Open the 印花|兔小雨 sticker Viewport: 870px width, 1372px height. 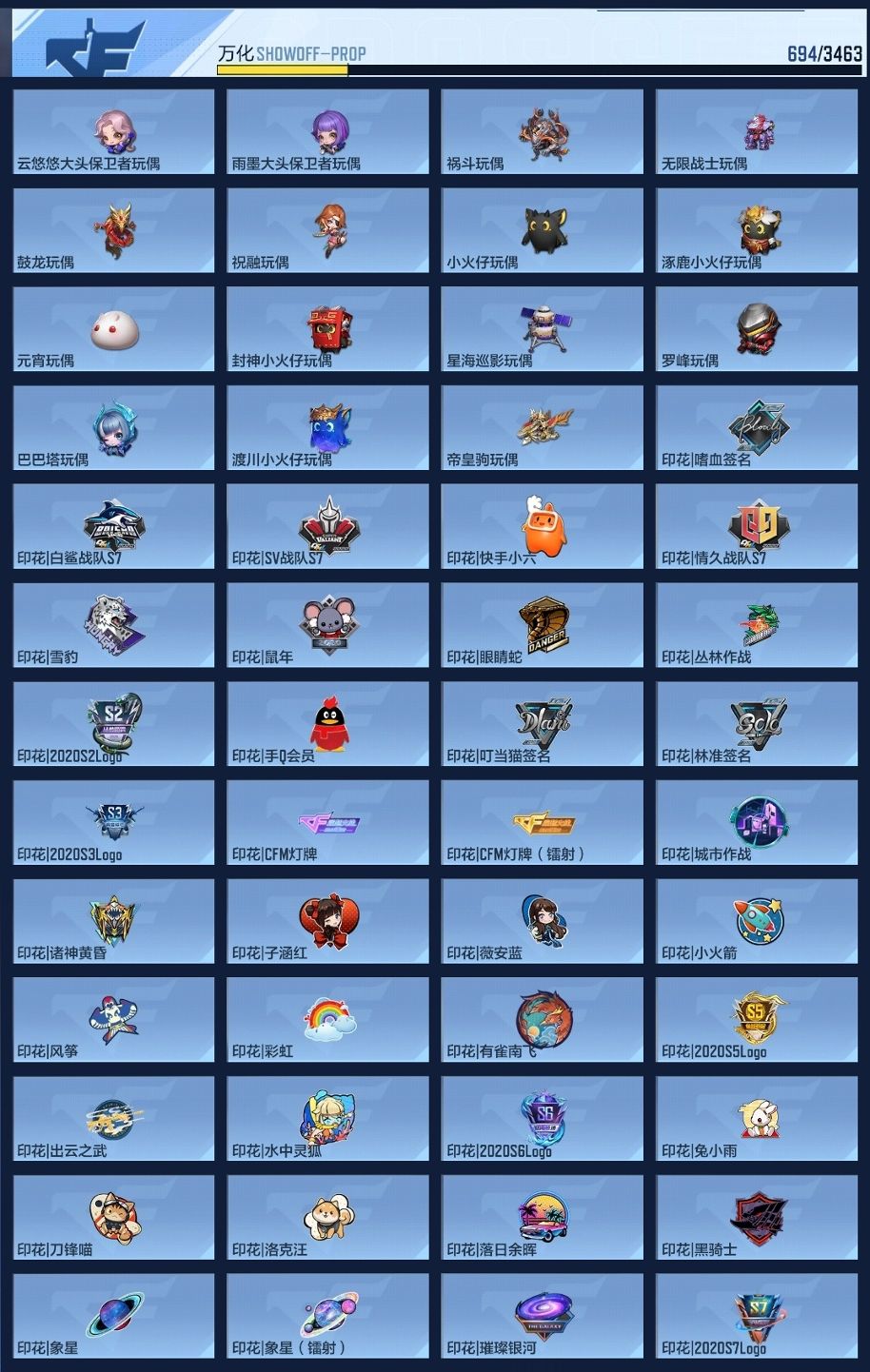click(x=757, y=1119)
